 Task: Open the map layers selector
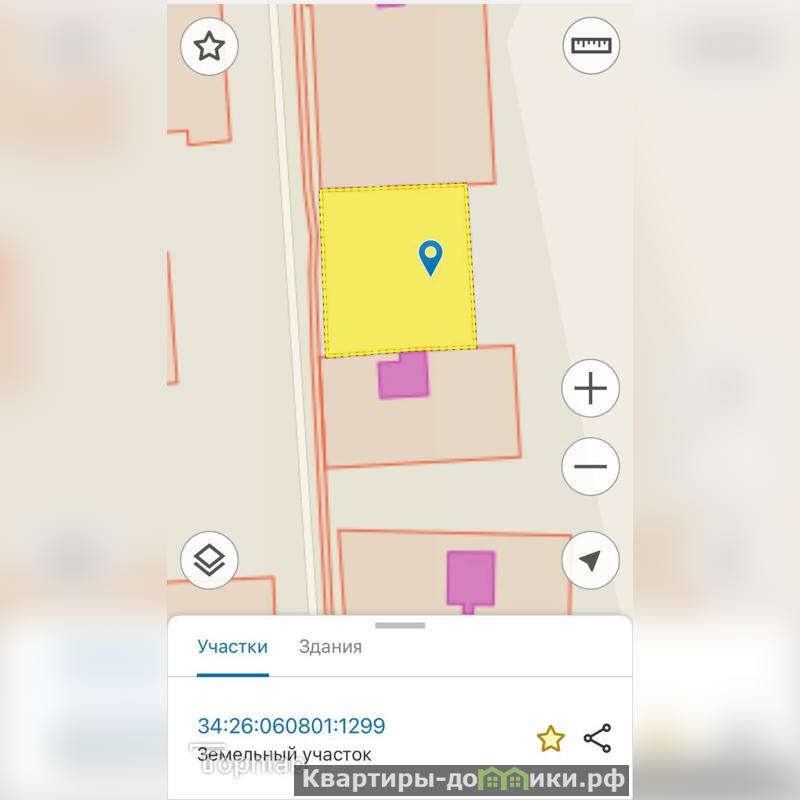click(208, 560)
